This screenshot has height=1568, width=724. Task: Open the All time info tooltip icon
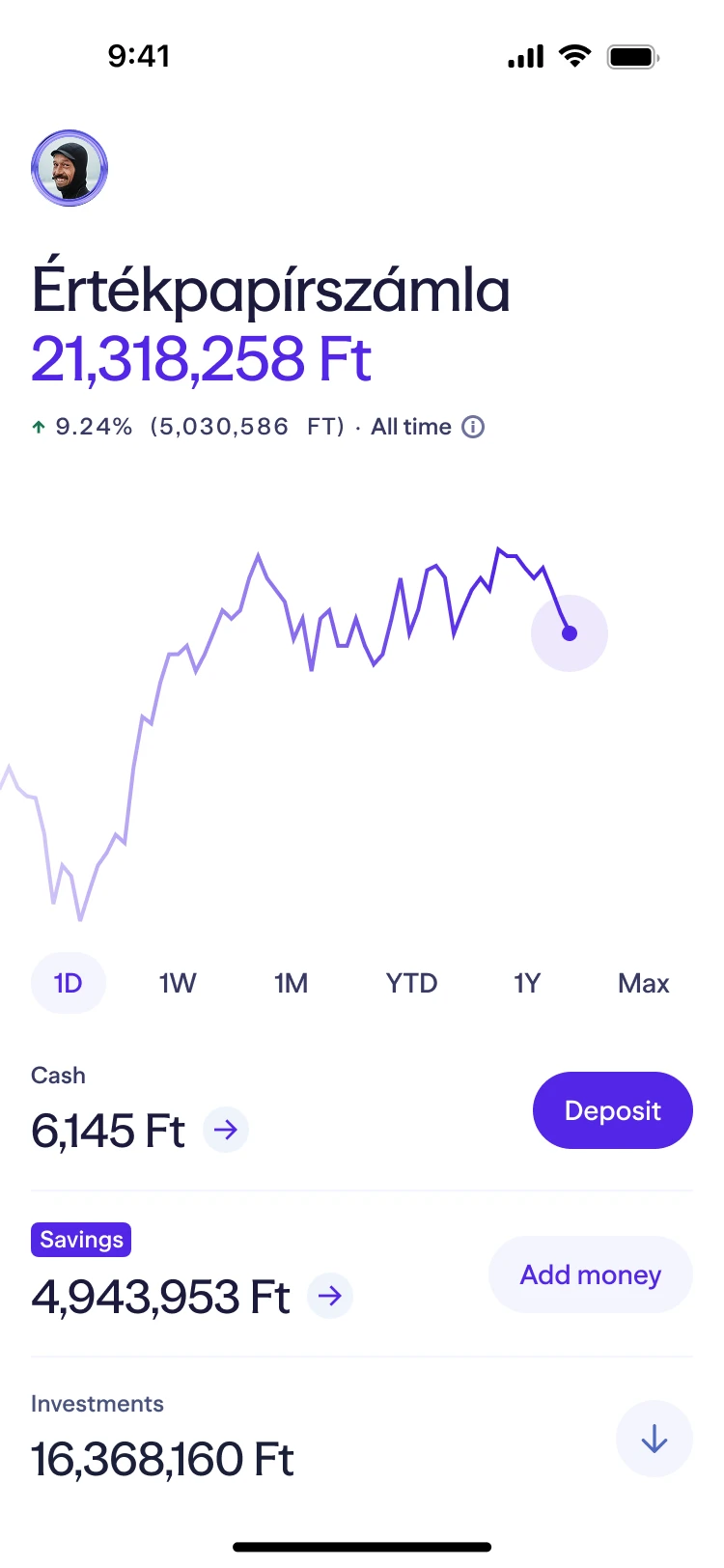coord(472,427)
